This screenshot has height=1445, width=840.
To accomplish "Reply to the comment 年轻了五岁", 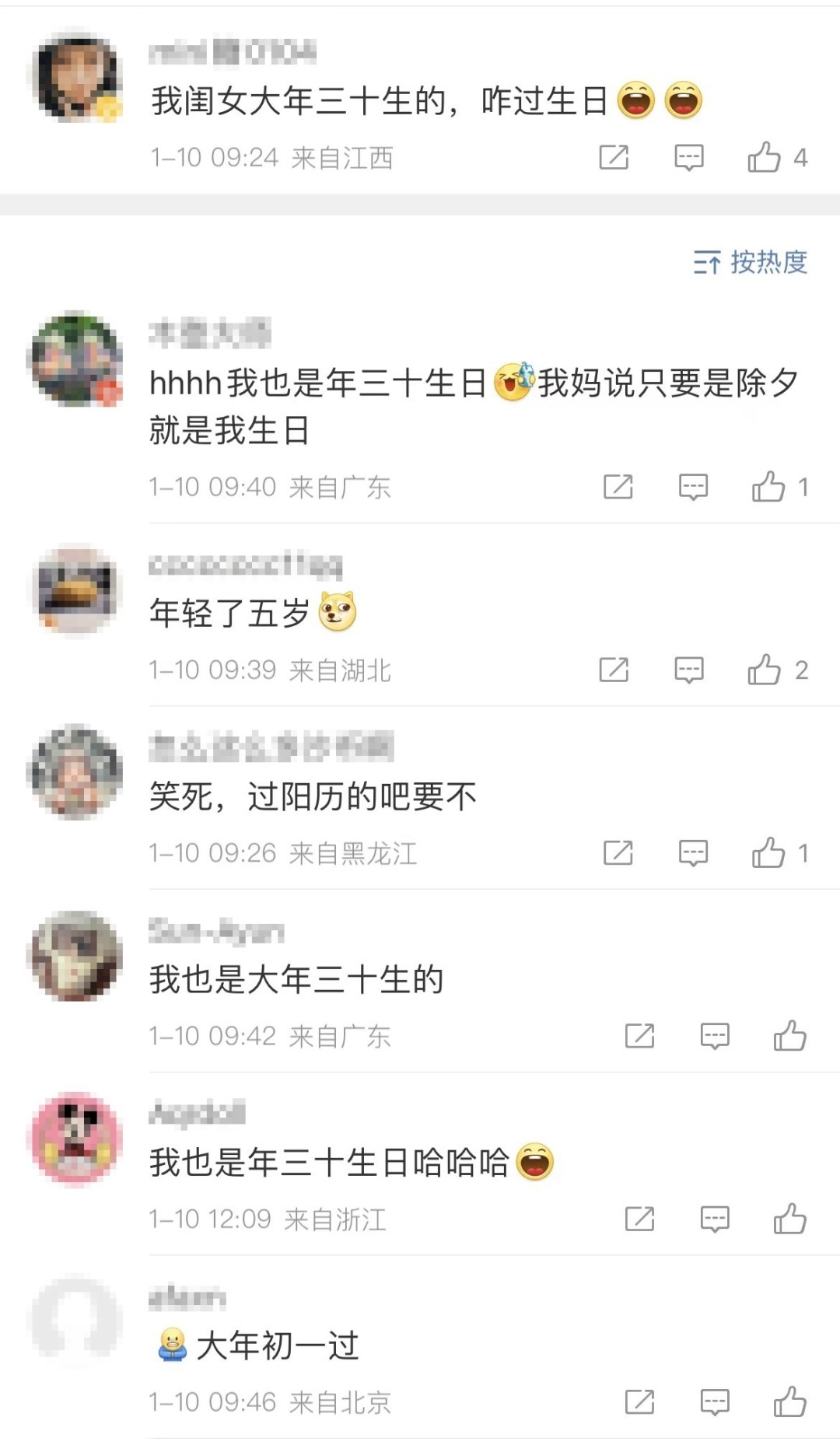I will (688, 670).
